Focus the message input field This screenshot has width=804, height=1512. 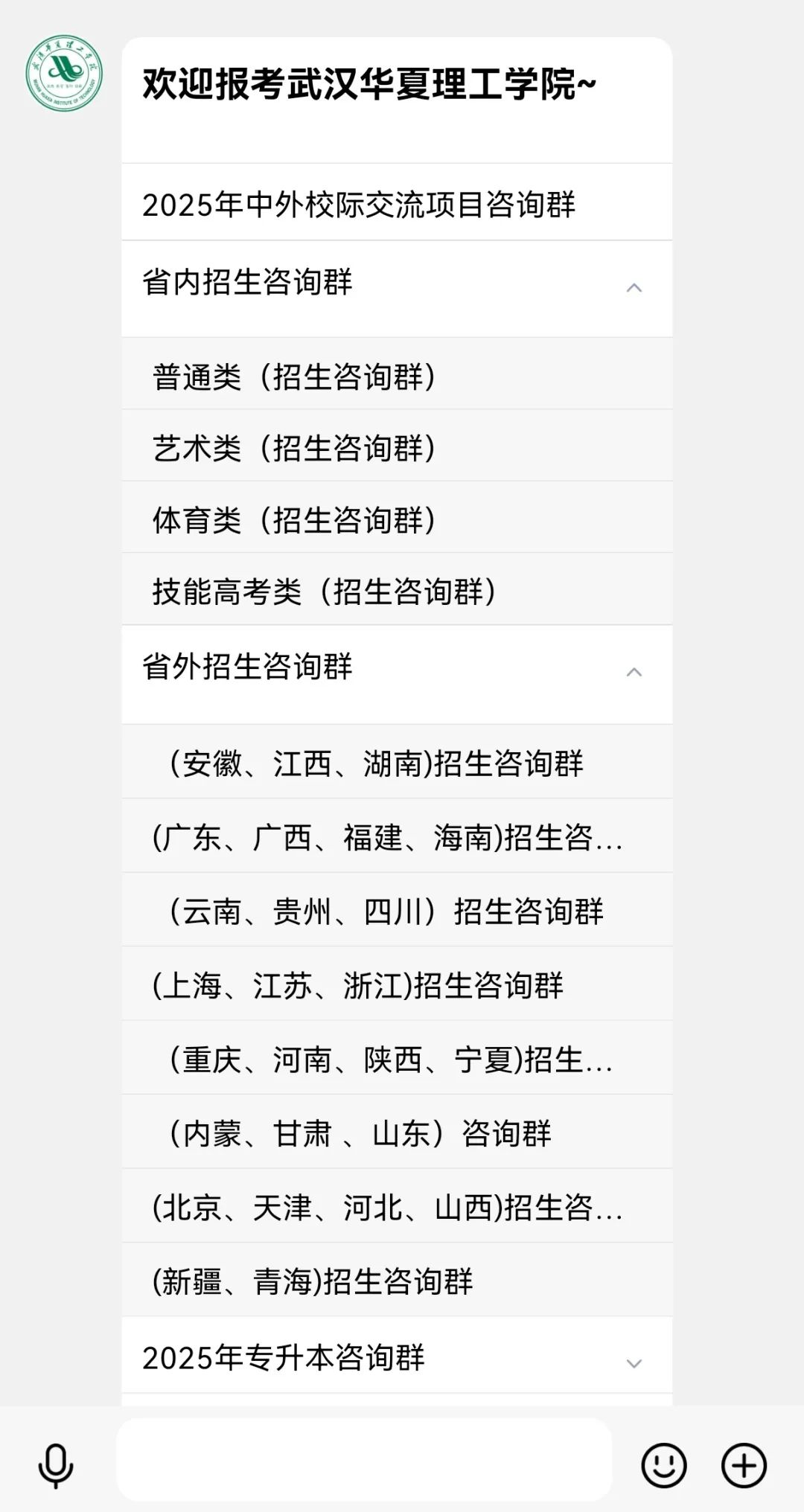pyautogui.click(x=364, y=1459)
